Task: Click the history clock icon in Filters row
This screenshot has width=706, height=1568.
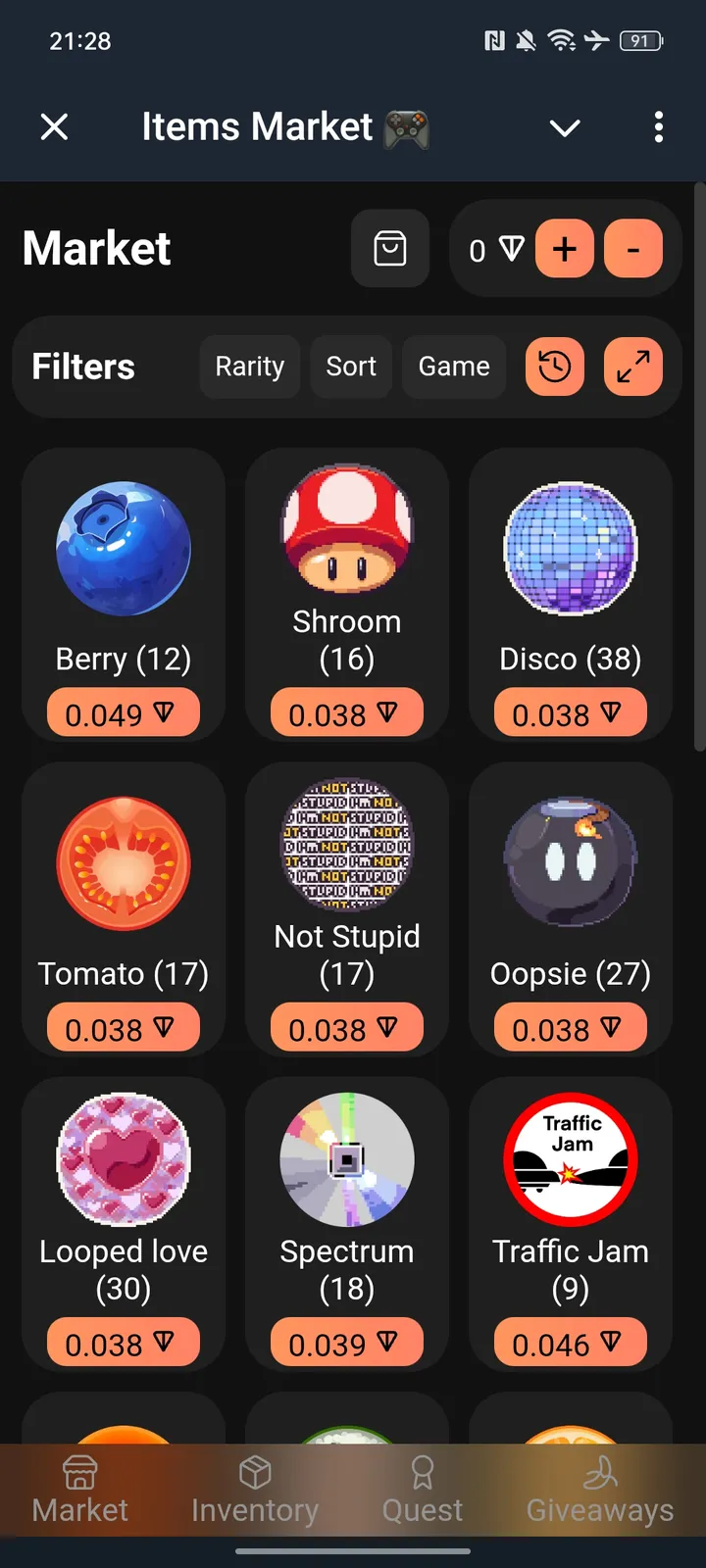Action: click(554, 367)
